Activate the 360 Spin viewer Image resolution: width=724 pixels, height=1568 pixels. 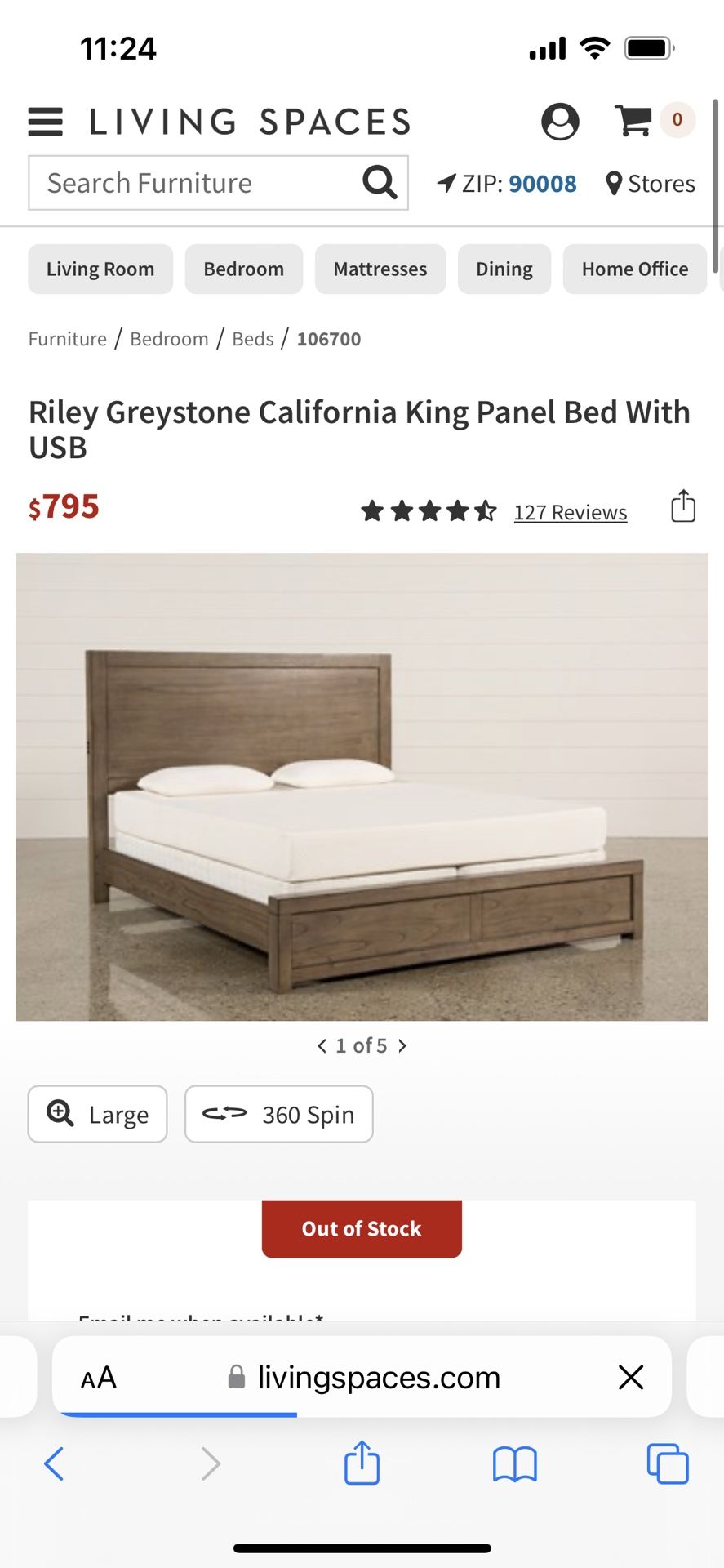coord(279,1114)
